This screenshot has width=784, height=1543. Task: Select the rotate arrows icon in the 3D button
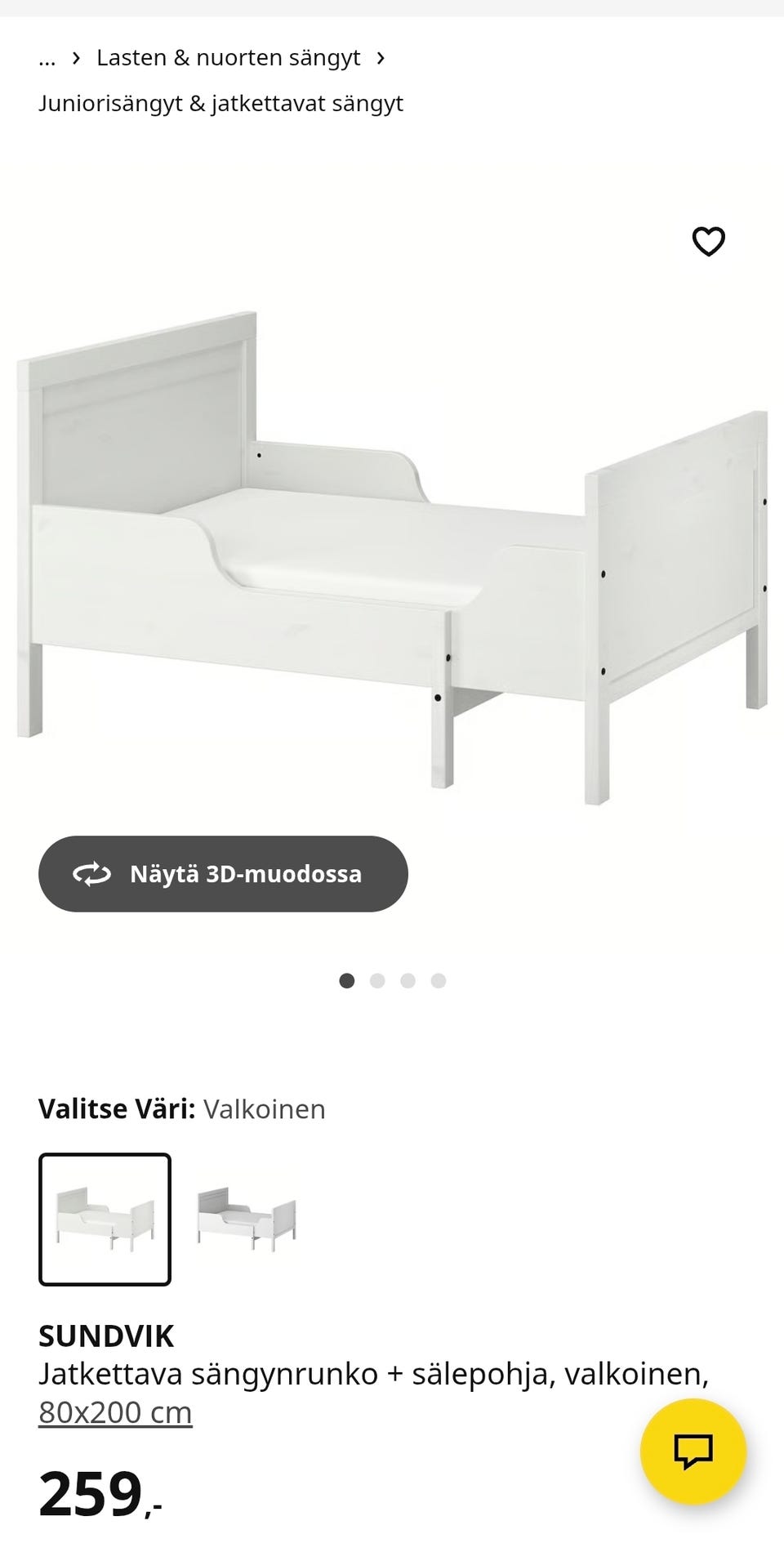[92, 874]
